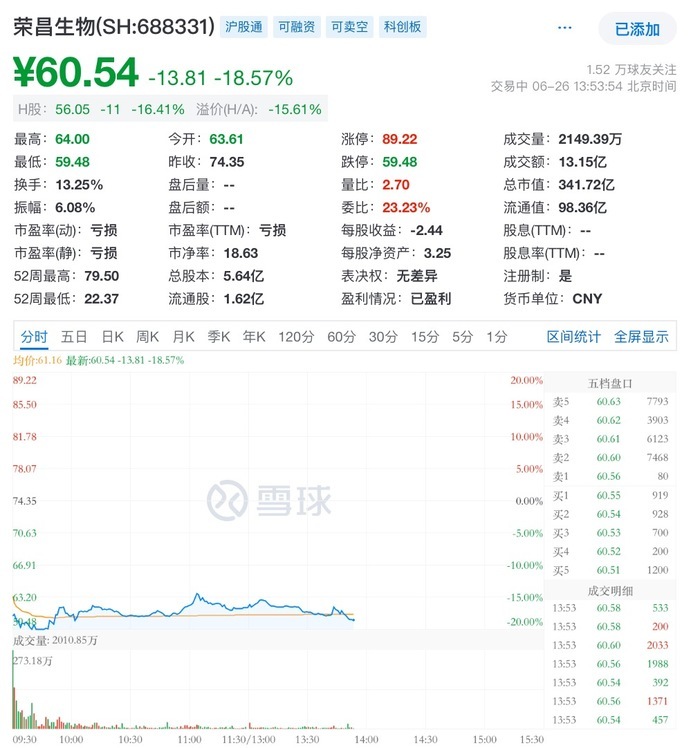Select the 30分 interval chart
Screen dimensions: 700x748
[383, 337]
